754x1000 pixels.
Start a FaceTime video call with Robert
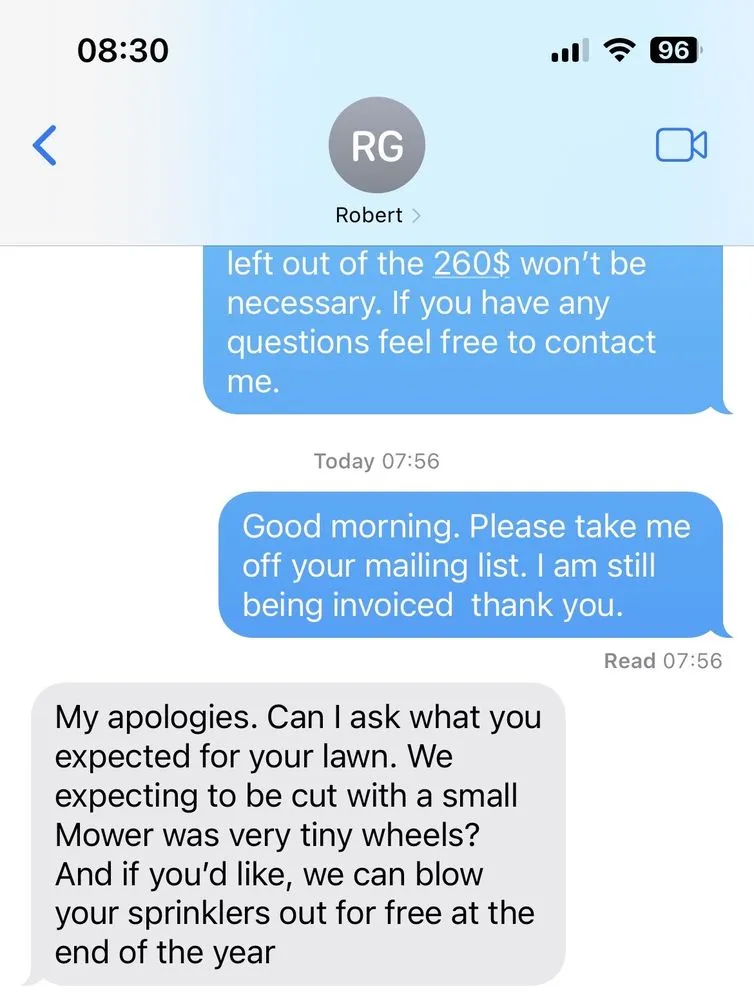pyautogui.click(x=681, y=146)
